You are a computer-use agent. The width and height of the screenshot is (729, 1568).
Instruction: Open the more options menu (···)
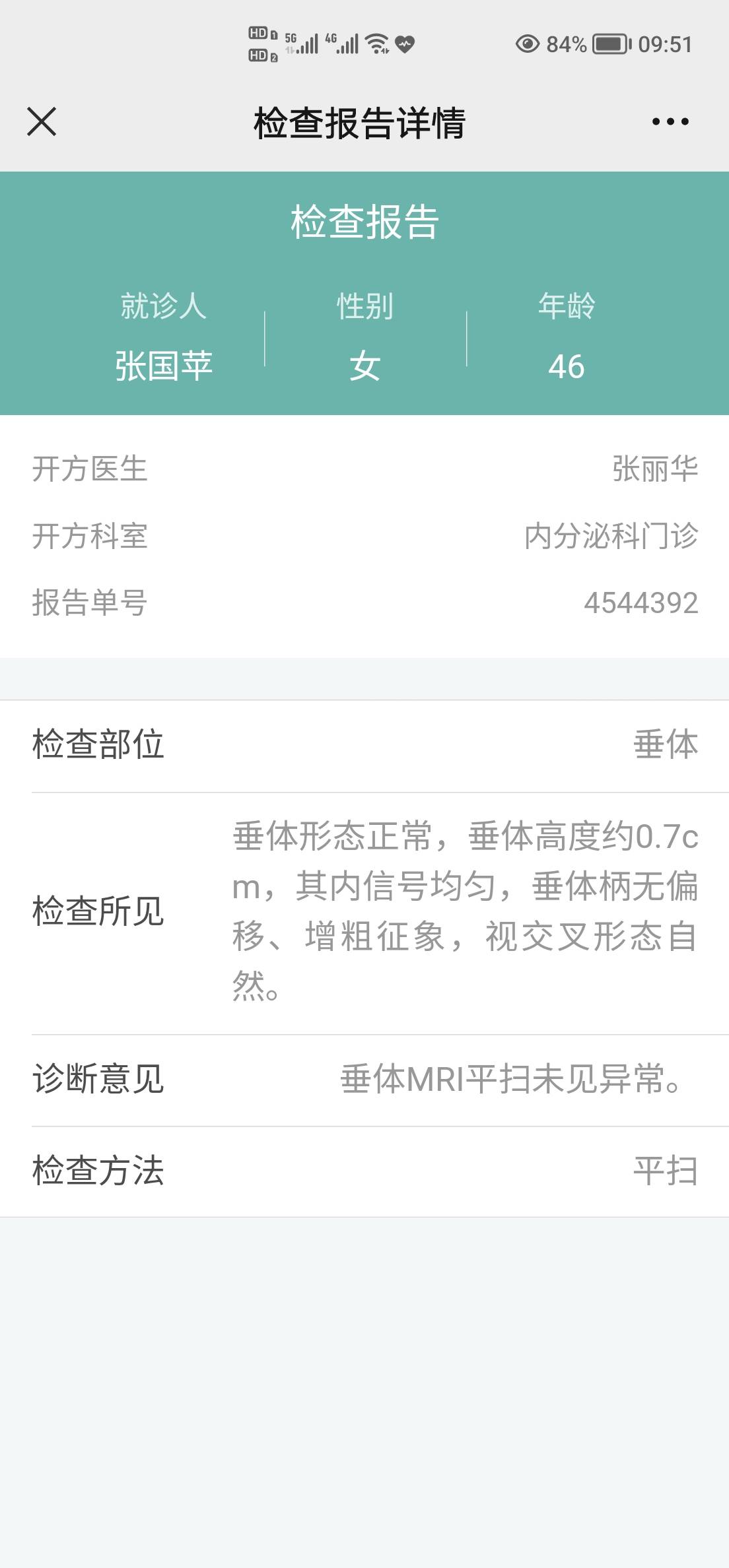(x=670, y=121)
